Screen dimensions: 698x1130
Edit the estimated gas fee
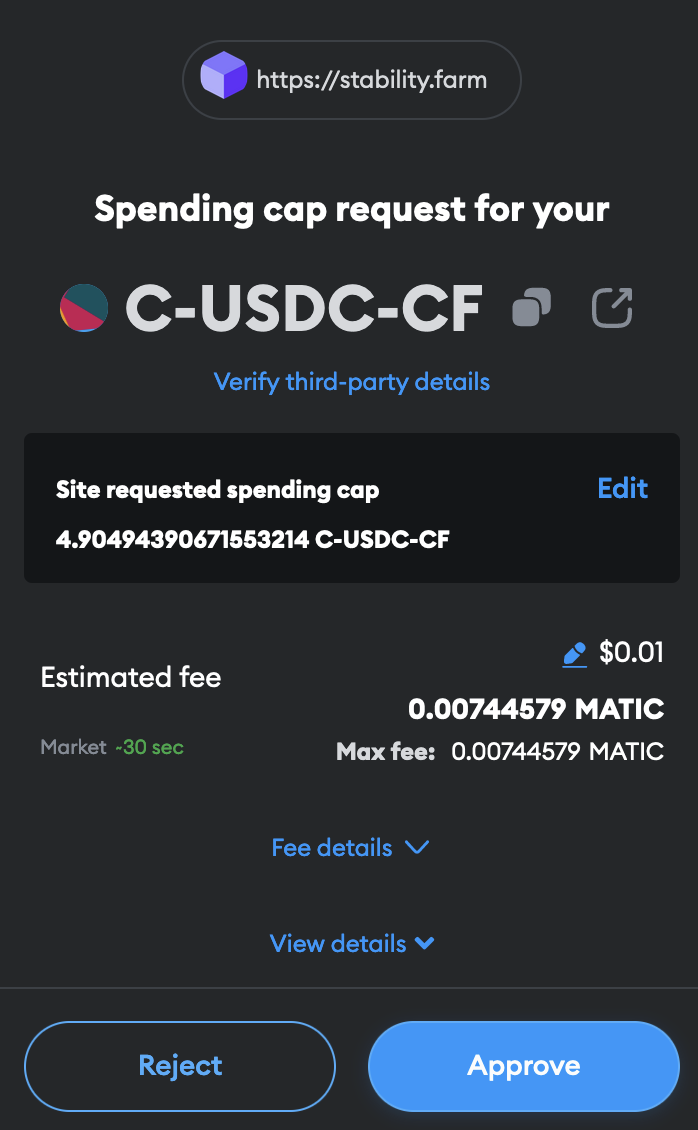pyautogui.click(x=574, y=655)
